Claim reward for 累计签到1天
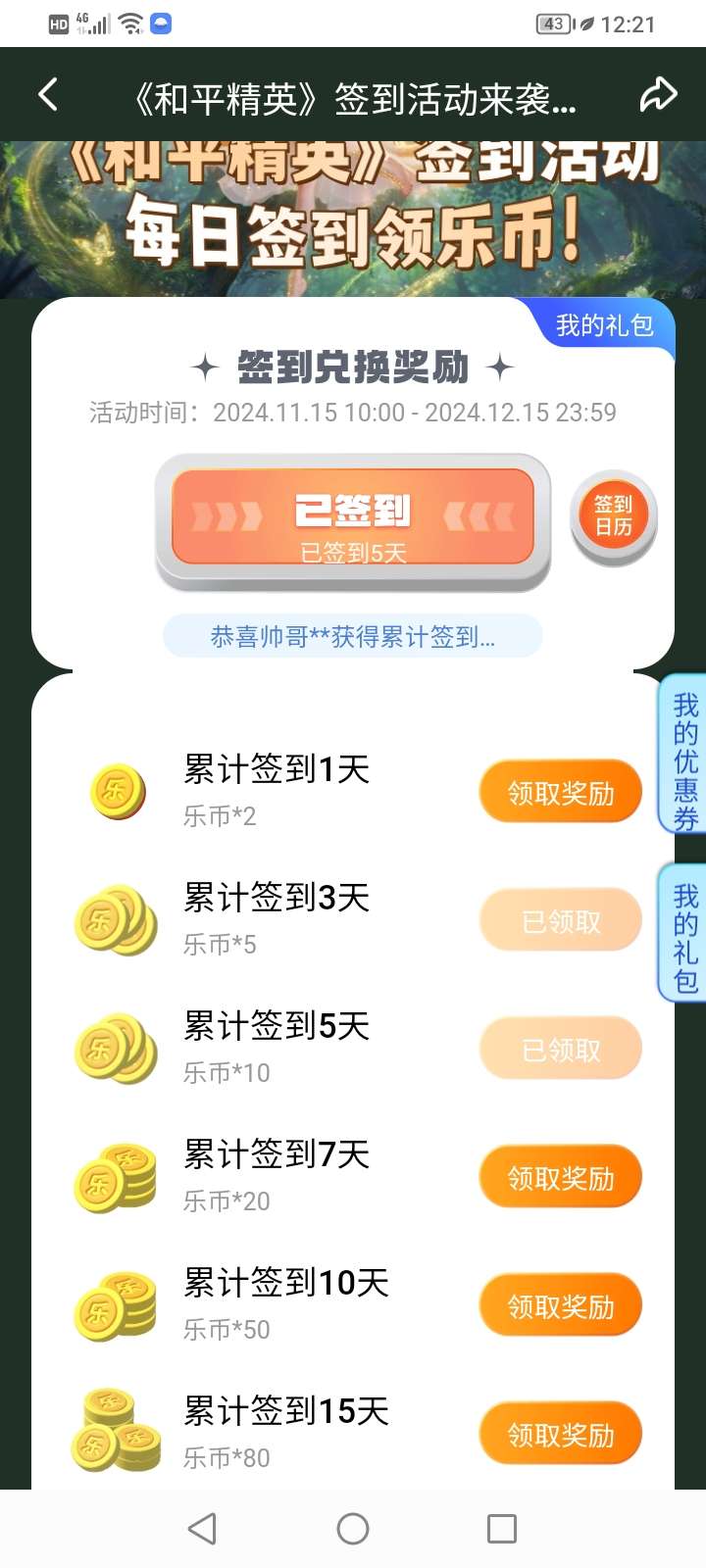The image size is (706, 1568). pyautogui.click(x=560, y=792)
